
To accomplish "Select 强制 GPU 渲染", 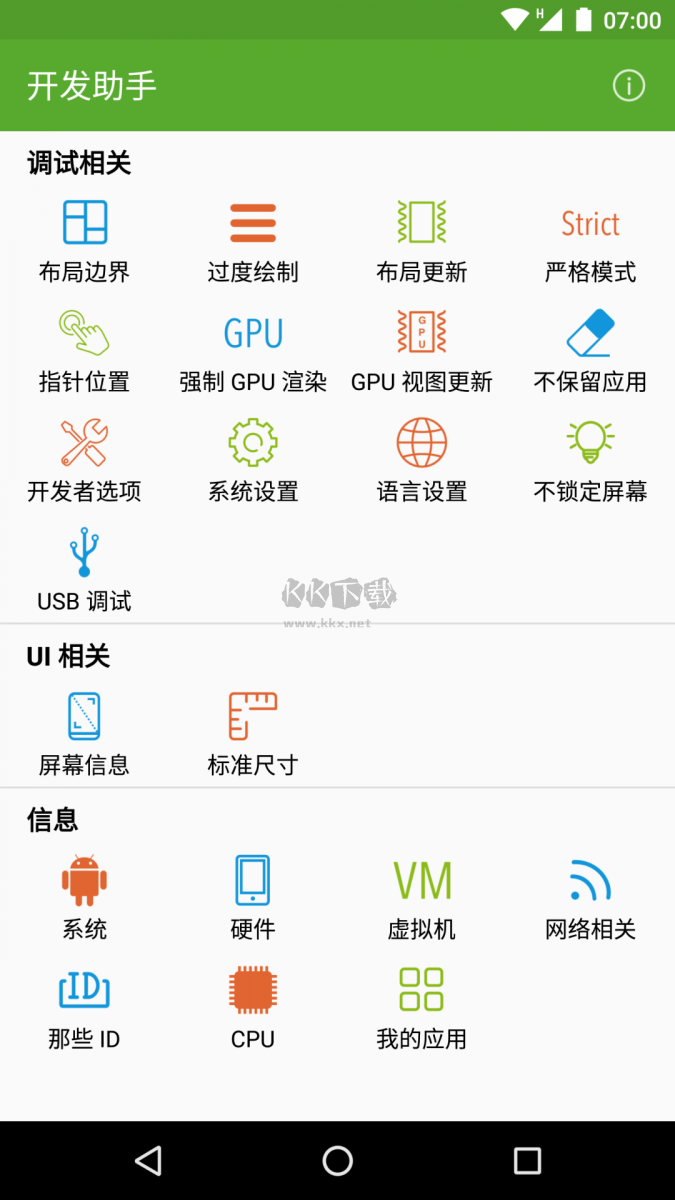I will (253, 350).
